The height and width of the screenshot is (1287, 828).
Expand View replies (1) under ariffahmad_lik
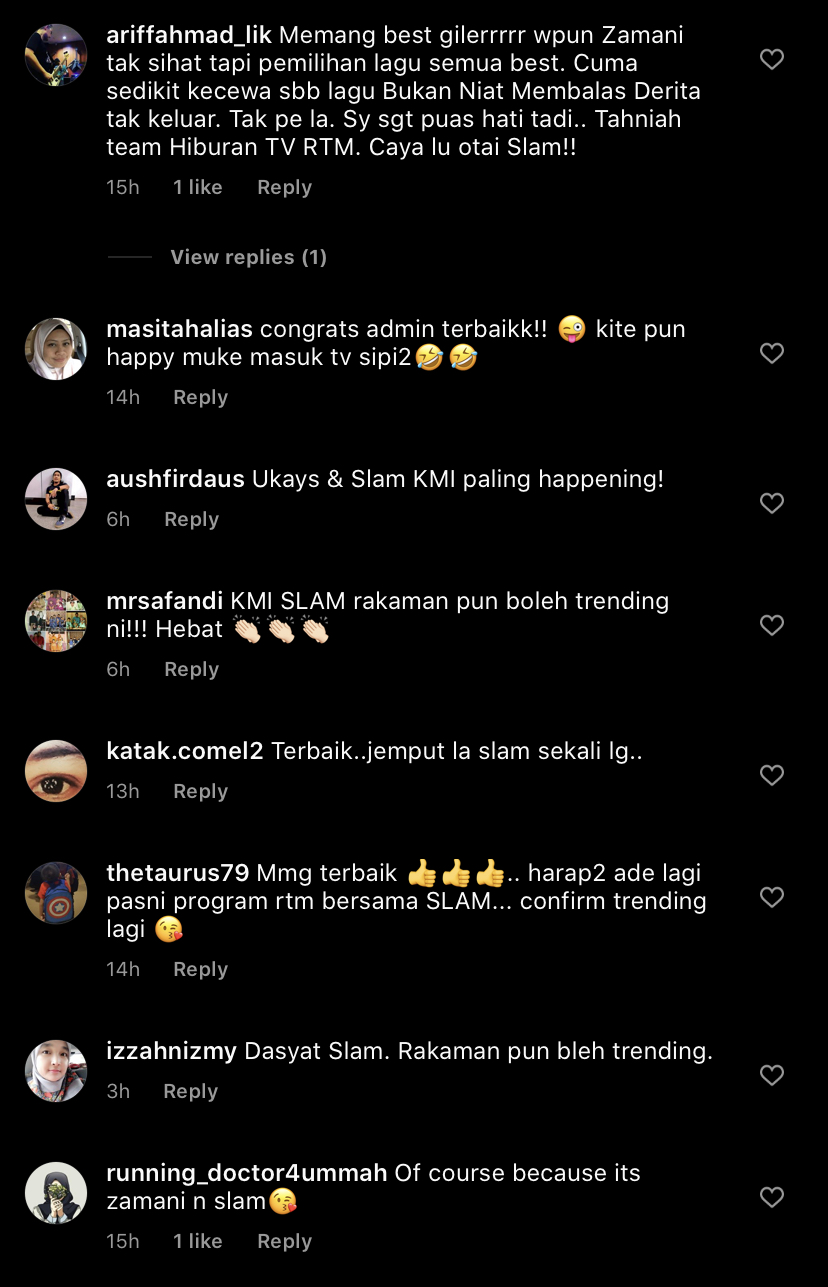click(248, 257)
